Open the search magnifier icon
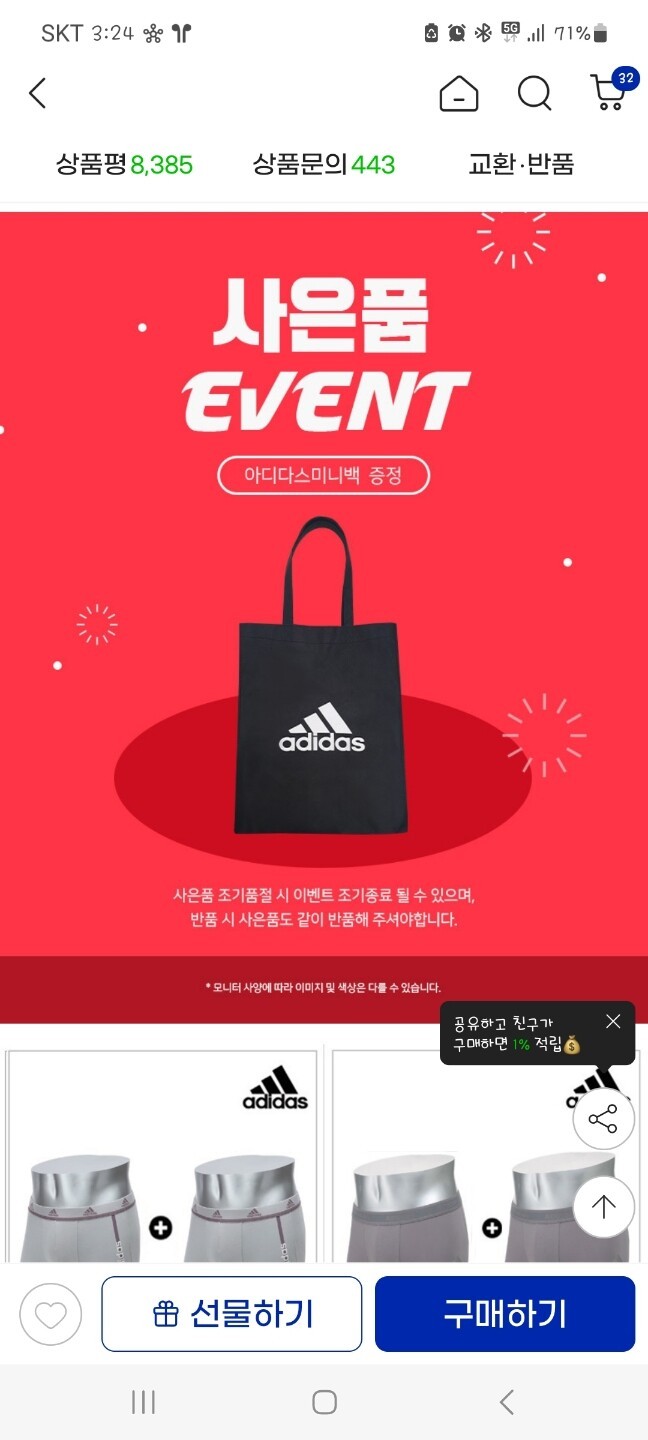This screenshot has height=1440, width=648. pyautogui.click(x=534, y=94)
